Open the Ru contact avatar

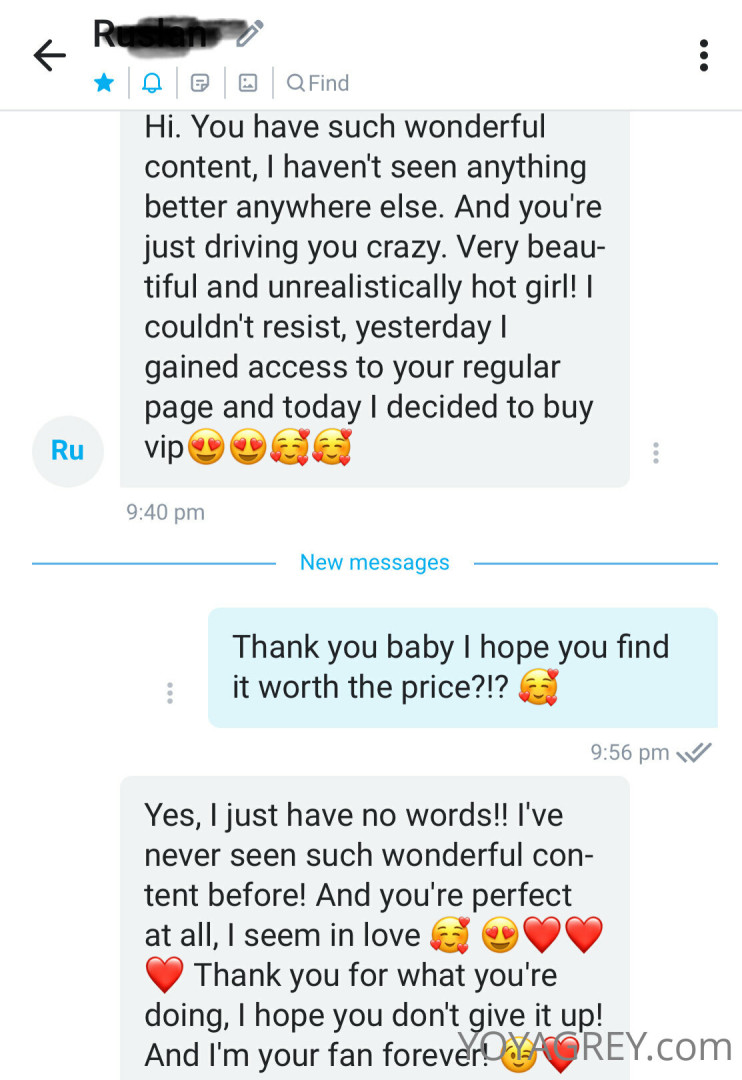(68, 451)
